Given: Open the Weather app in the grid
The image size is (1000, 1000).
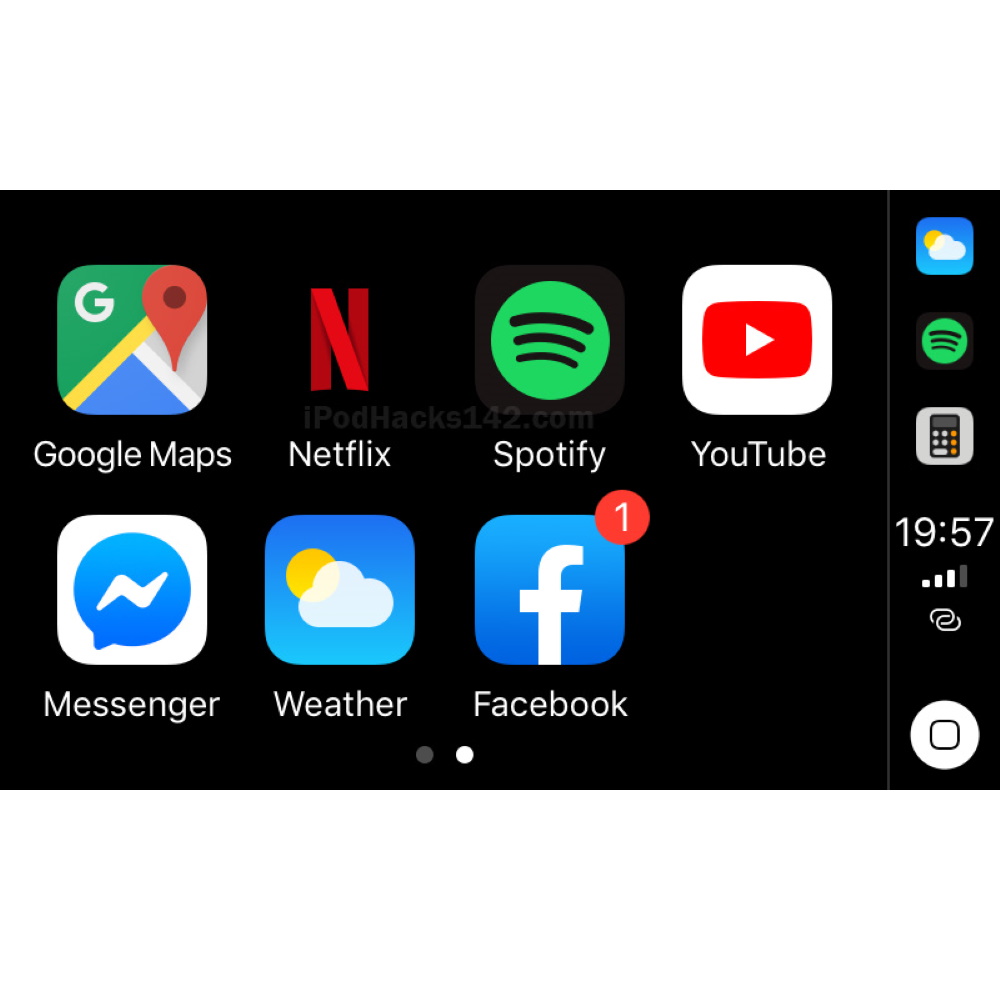Looking at the screenshot, I should click(x=340, y=590).
